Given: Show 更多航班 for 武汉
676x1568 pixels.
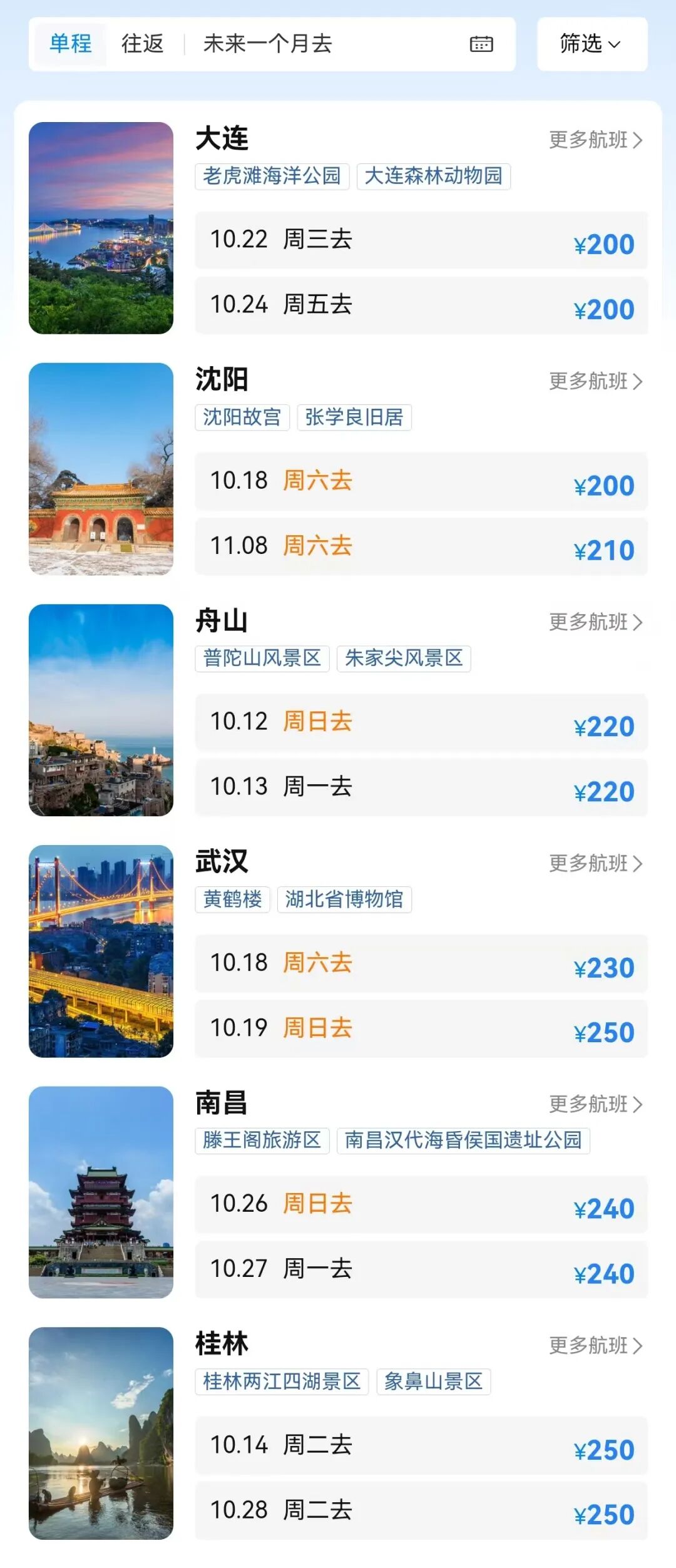Looking at the screenshot, I should 595,863.
